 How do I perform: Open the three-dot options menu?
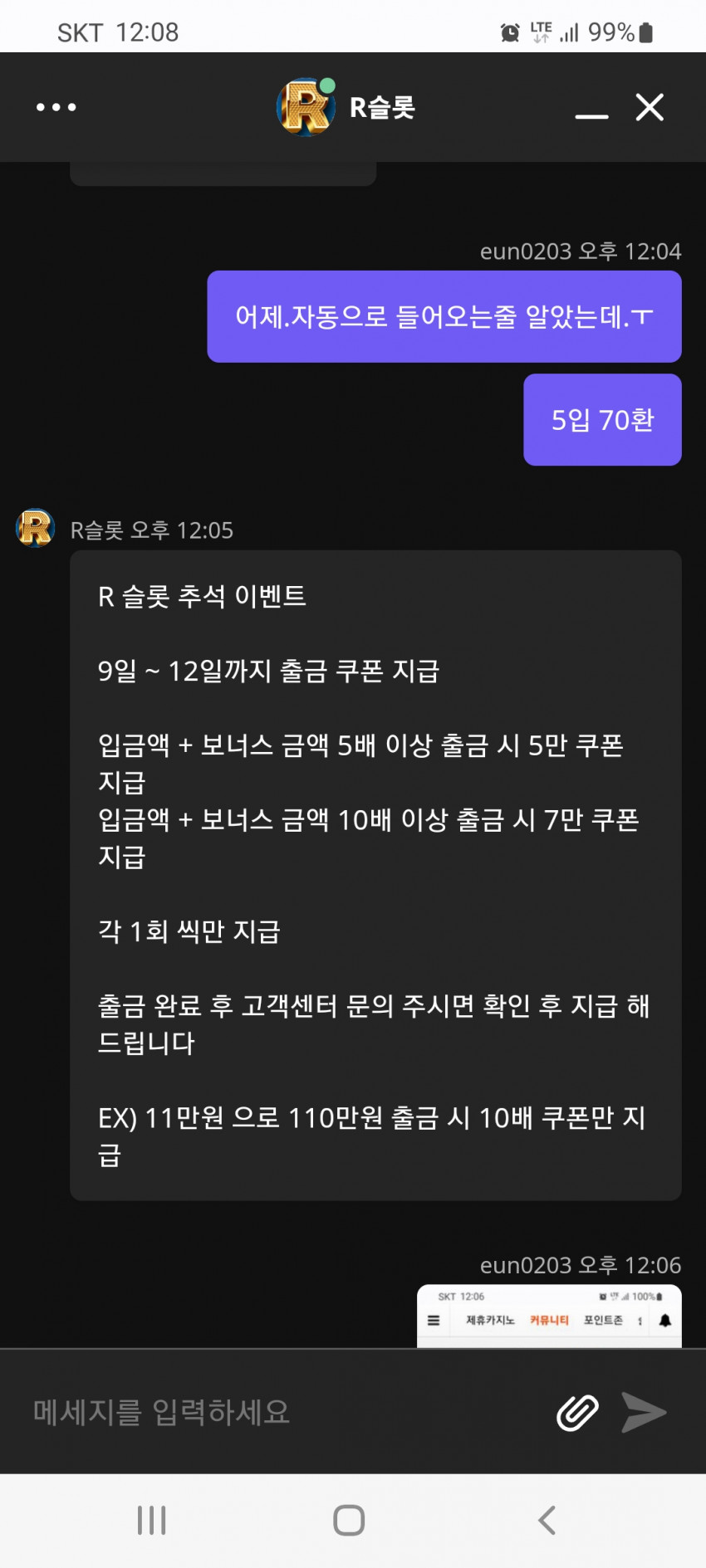56,107
